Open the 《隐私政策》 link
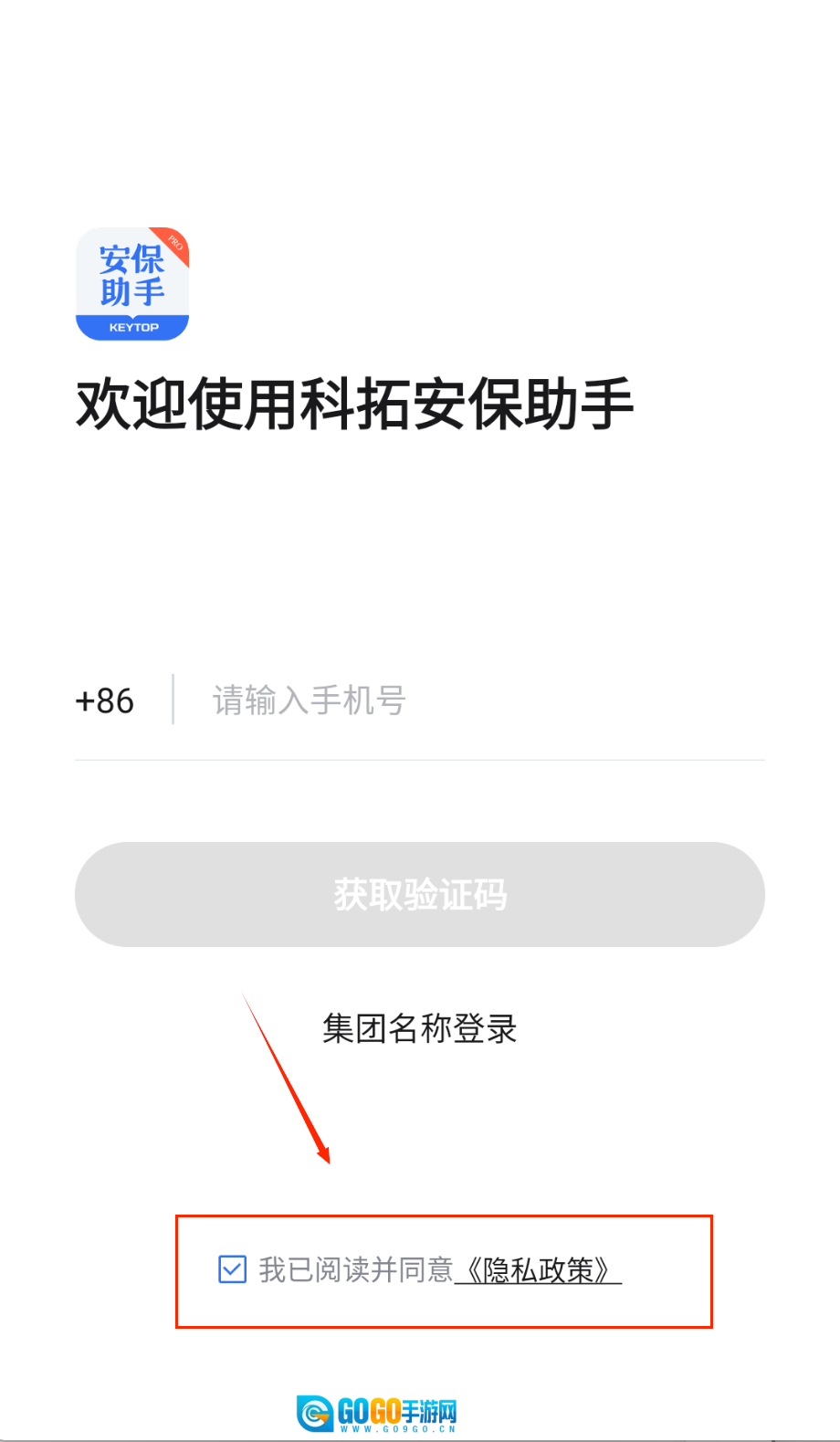 (x=539, y=1270)
